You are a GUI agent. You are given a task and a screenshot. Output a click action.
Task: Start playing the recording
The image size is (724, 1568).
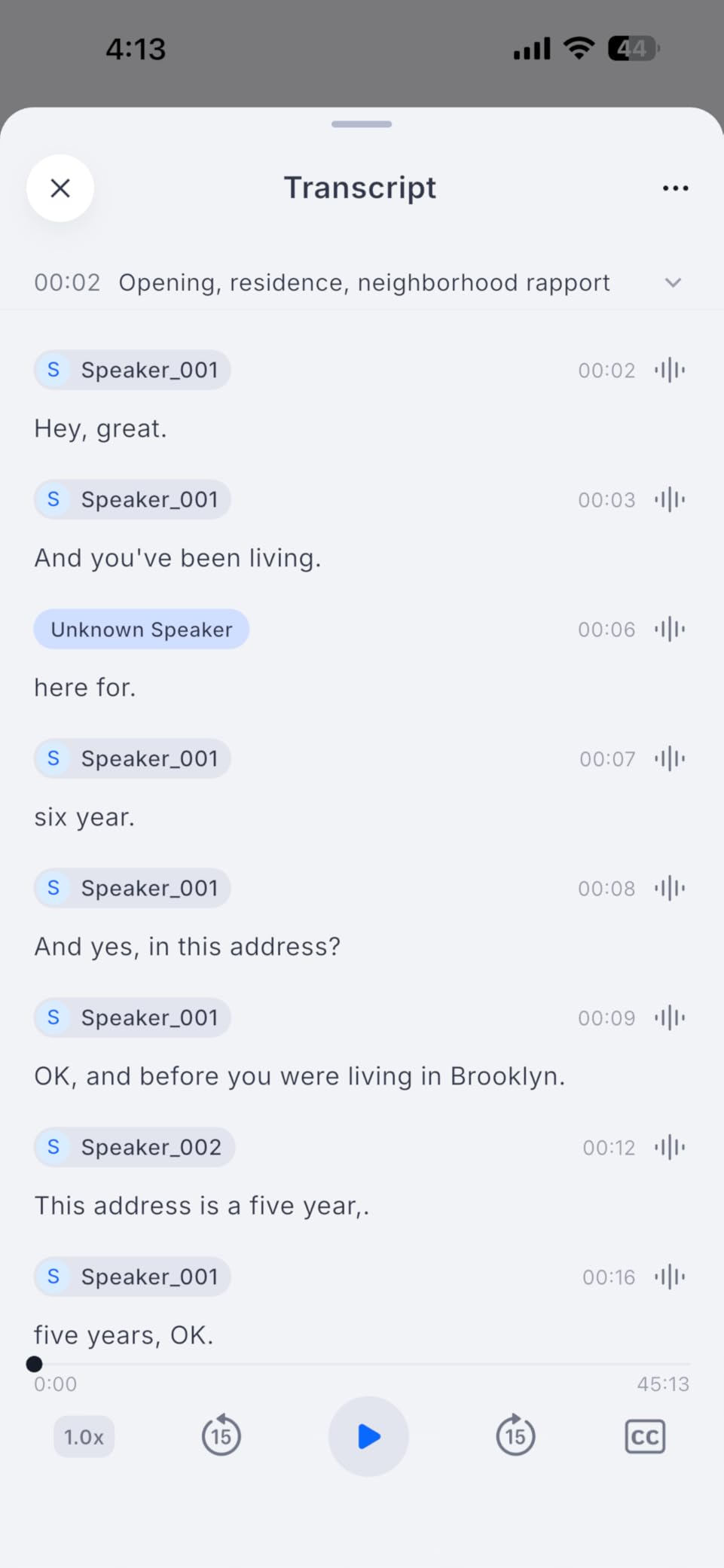[x=368, y=1436]
